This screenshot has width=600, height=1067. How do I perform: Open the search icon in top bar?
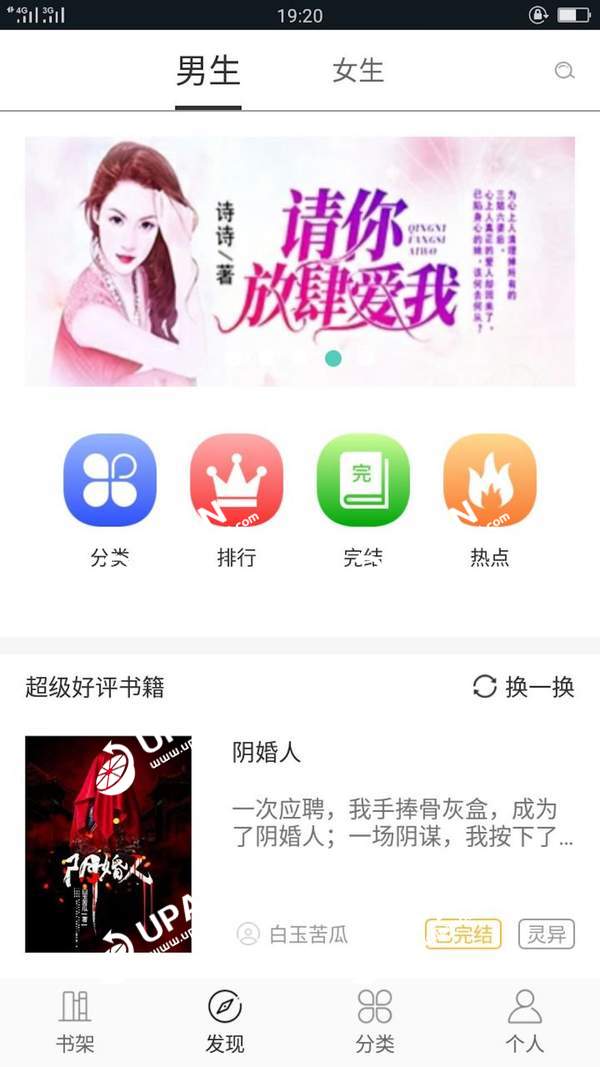564,71
